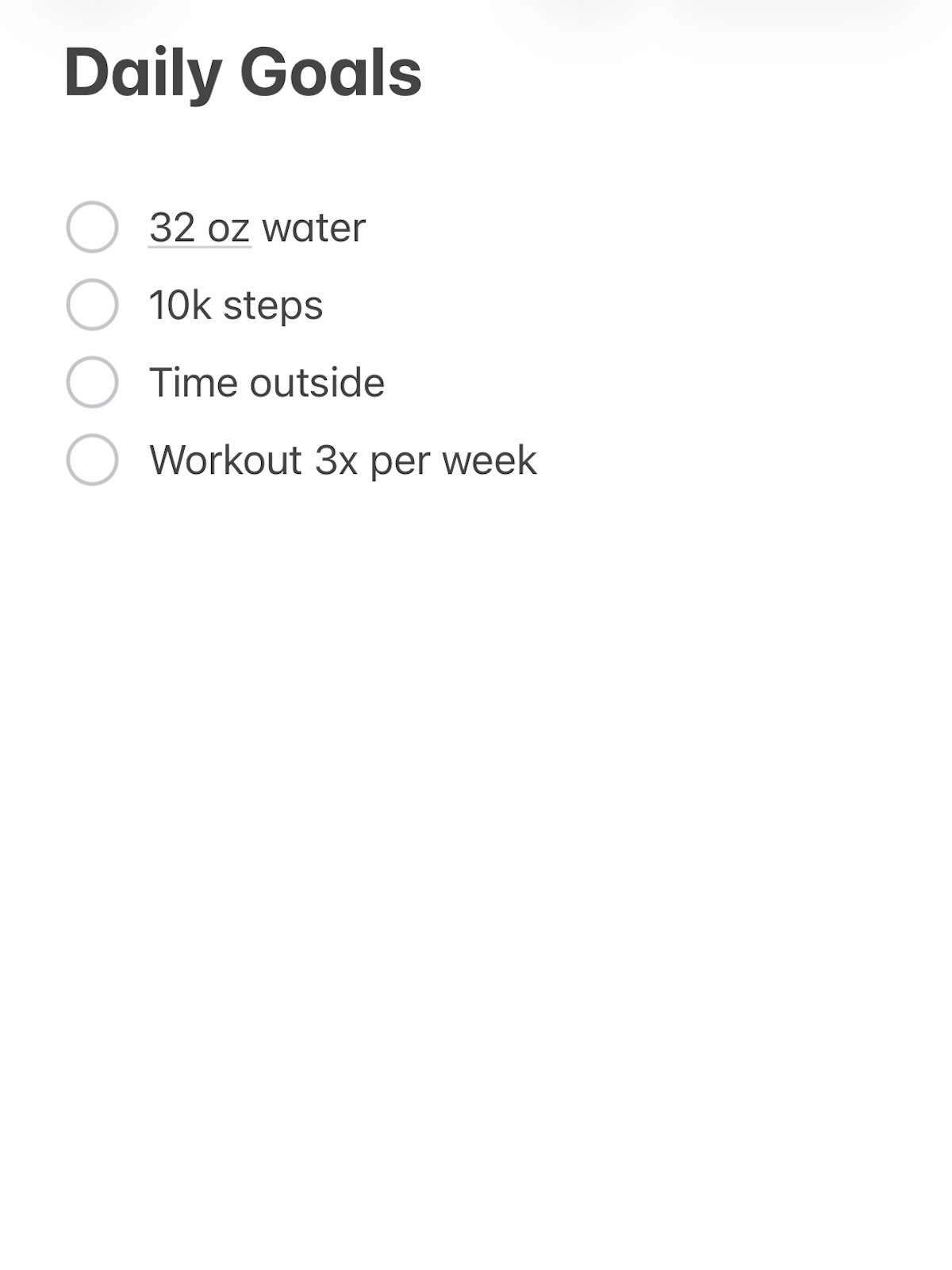
Task: Click the 10k steps list item text
Action: point(236,304)
